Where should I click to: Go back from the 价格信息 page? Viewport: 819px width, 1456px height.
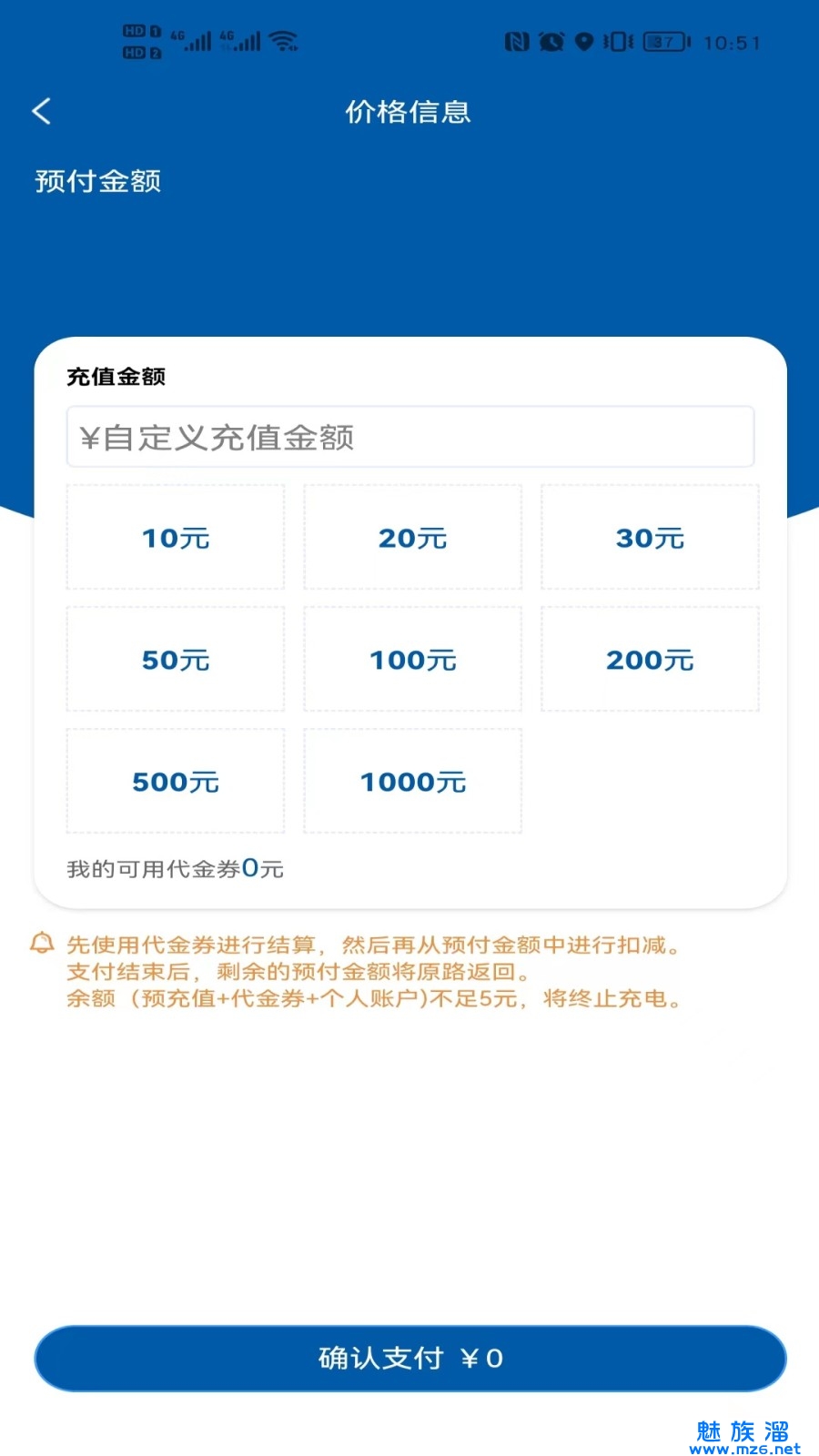pos(42,112)
